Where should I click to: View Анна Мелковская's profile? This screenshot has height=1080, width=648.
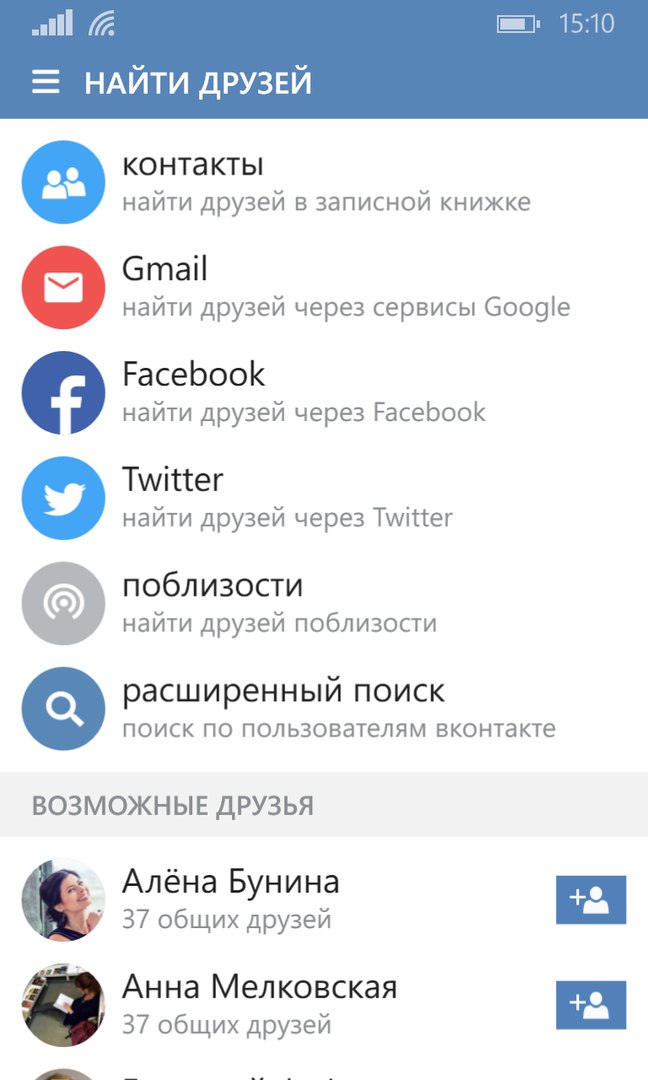[x=275, y=1005]
